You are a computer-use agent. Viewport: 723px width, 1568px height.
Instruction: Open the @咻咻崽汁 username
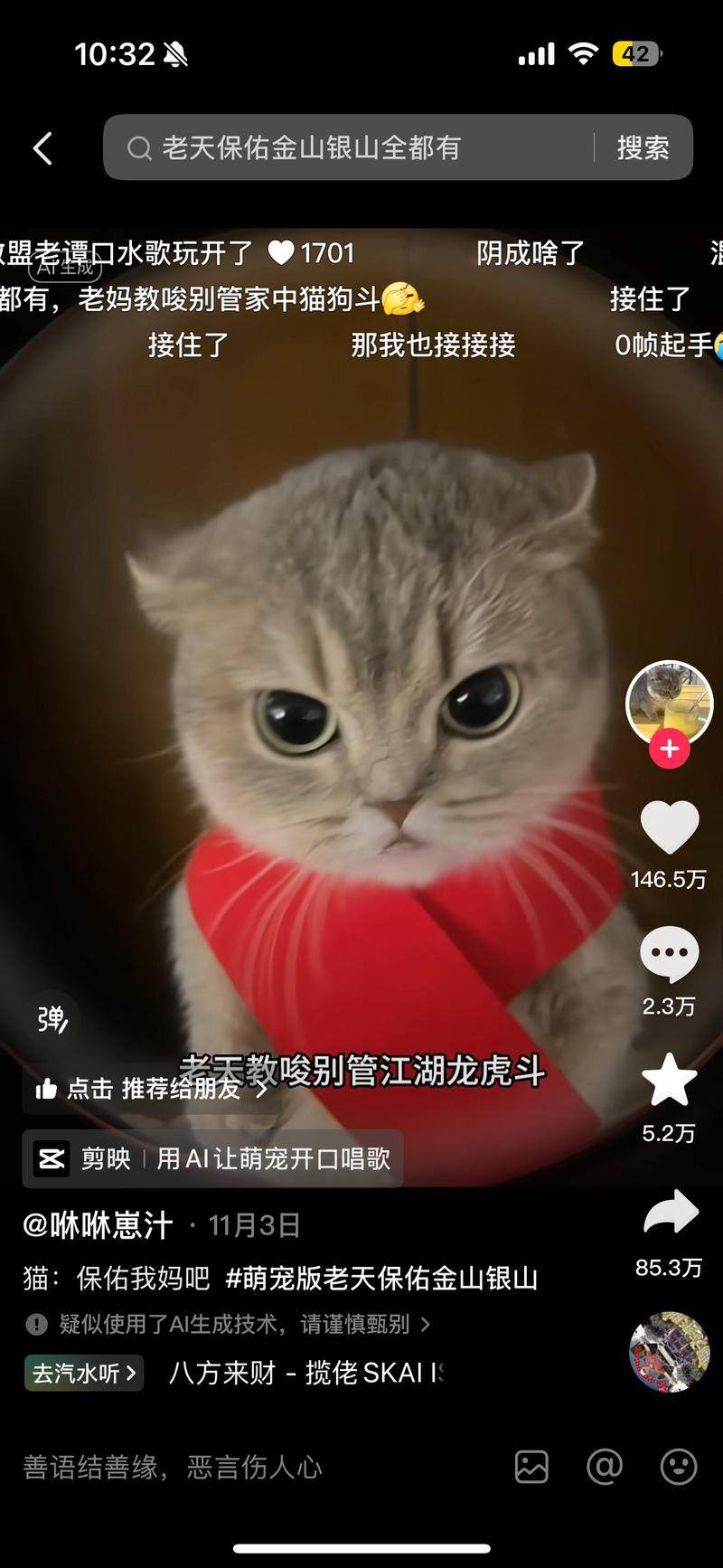coord(98,1225)
